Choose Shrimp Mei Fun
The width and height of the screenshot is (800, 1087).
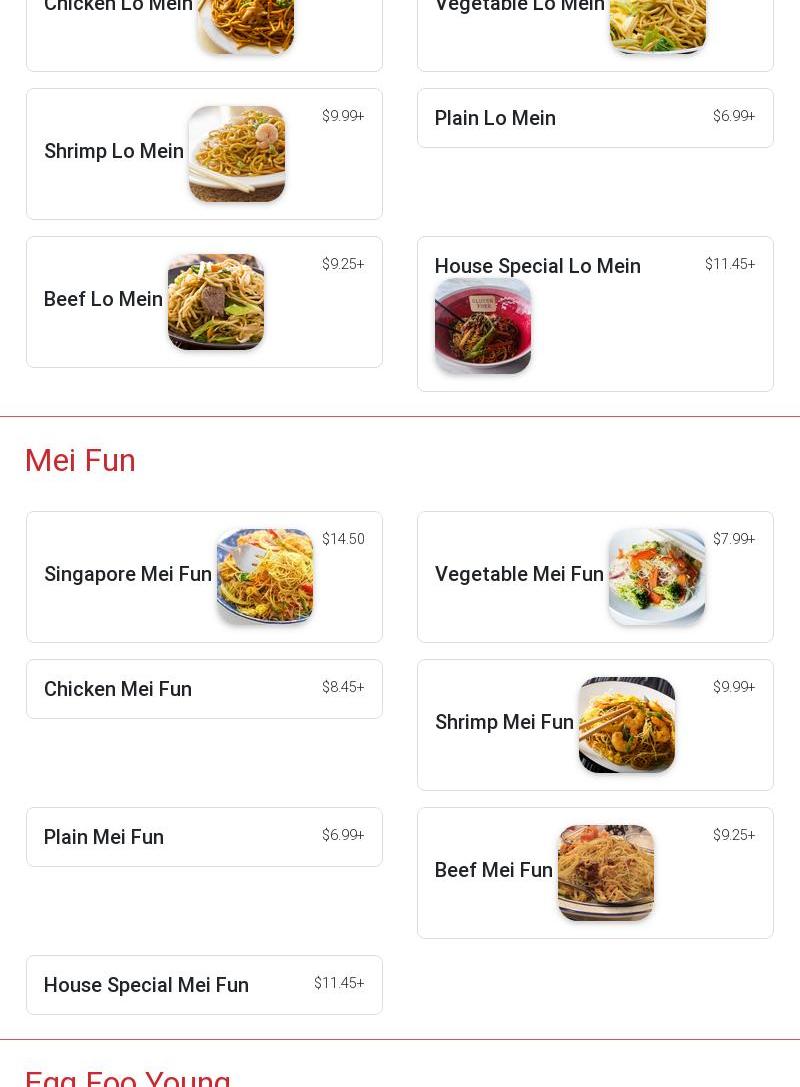pos(594,725)
